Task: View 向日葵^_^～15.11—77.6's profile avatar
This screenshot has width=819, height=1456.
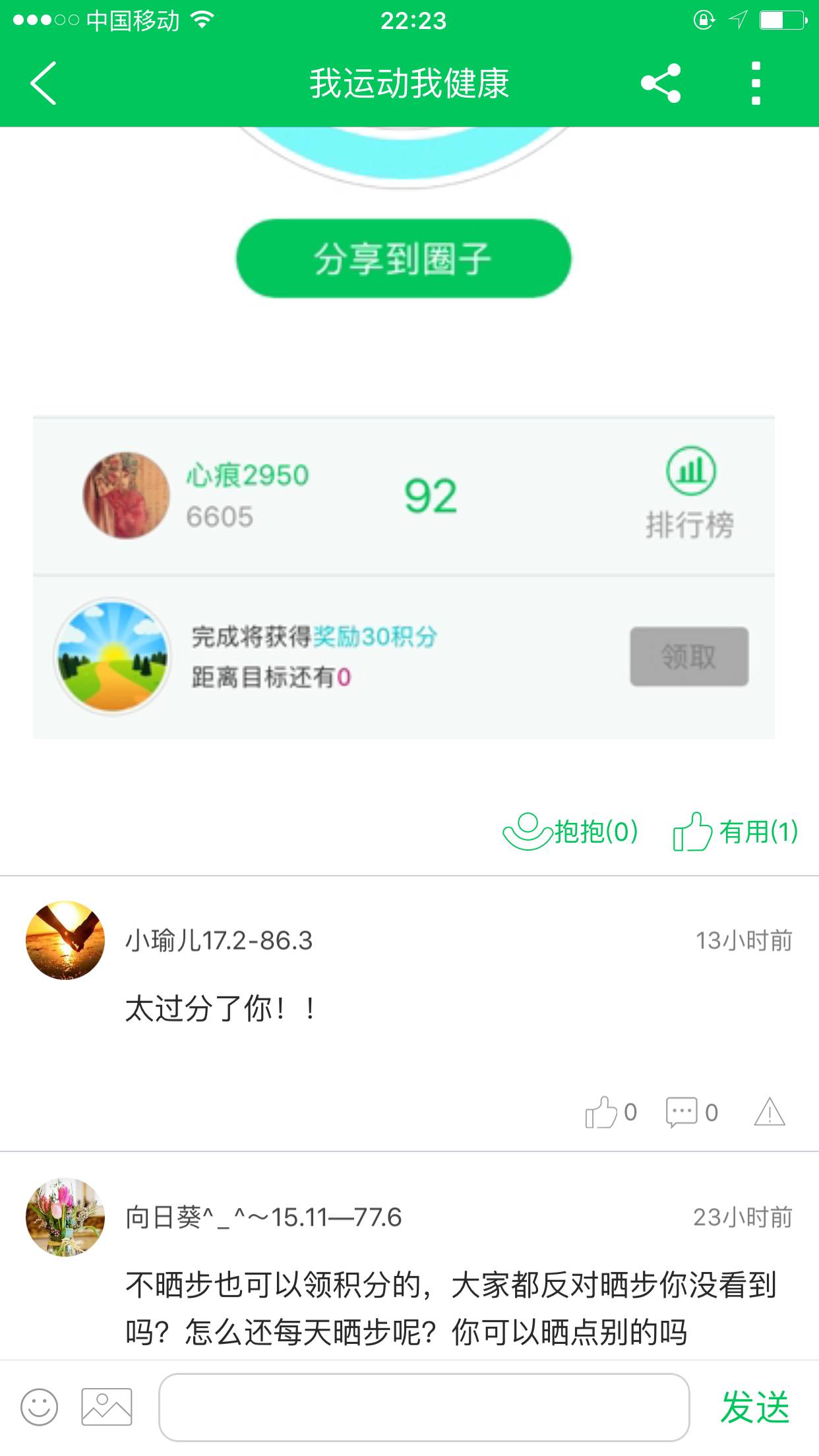Action: [65, 1217]
